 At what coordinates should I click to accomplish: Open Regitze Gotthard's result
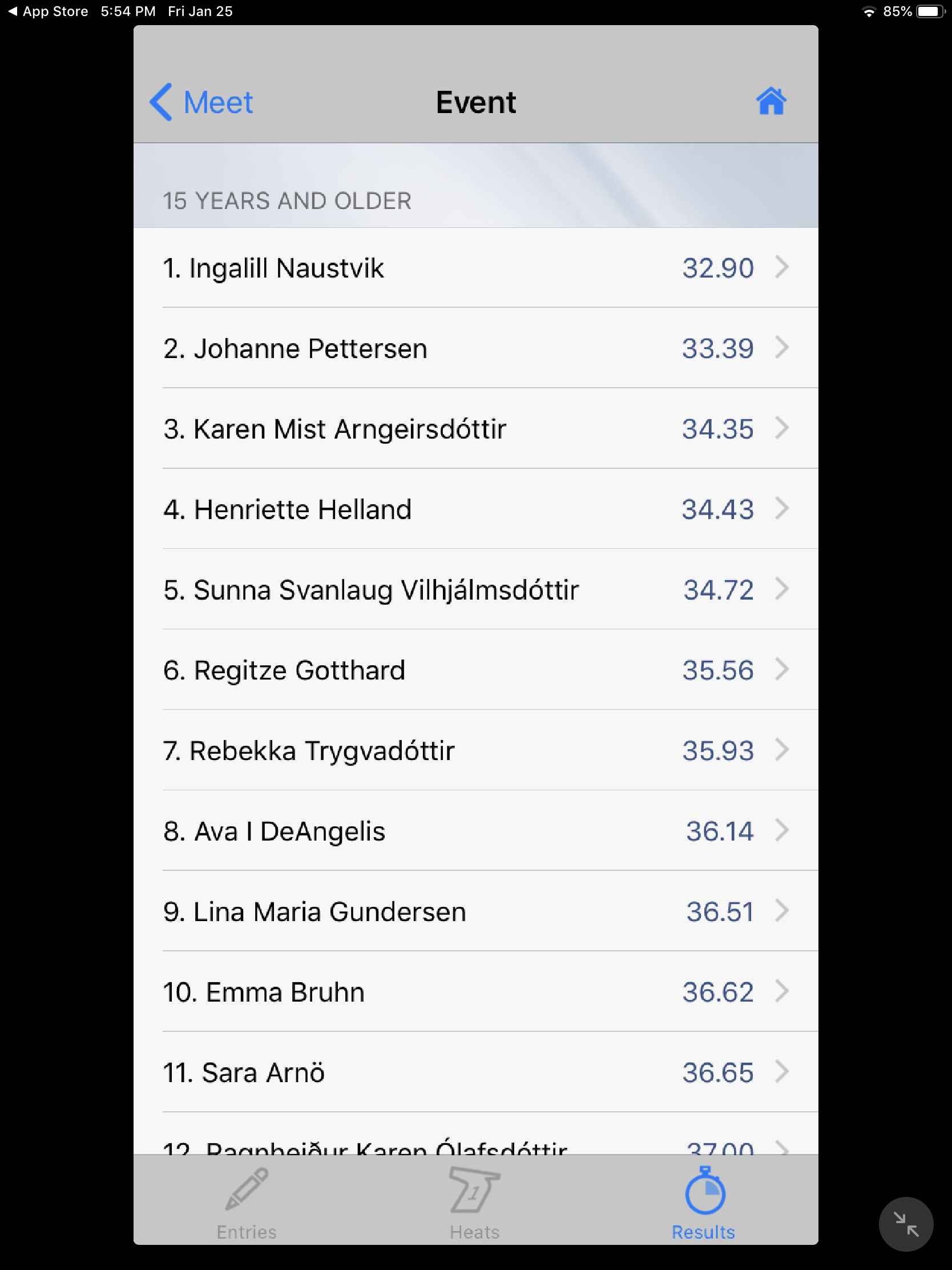pos(475,669)
